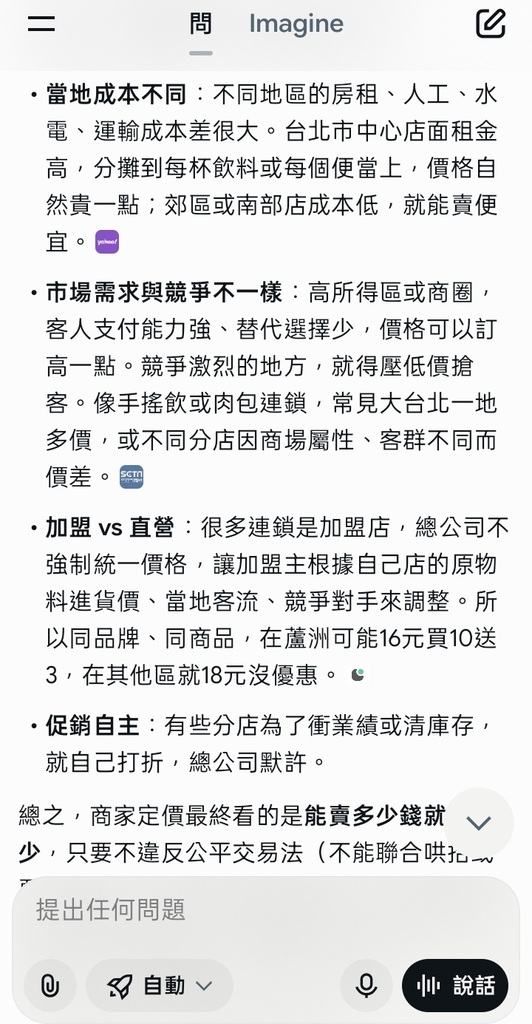Jump to the bottom of the conversation
This screenshot has width=532, height=1024.
(x=478, y=822)
